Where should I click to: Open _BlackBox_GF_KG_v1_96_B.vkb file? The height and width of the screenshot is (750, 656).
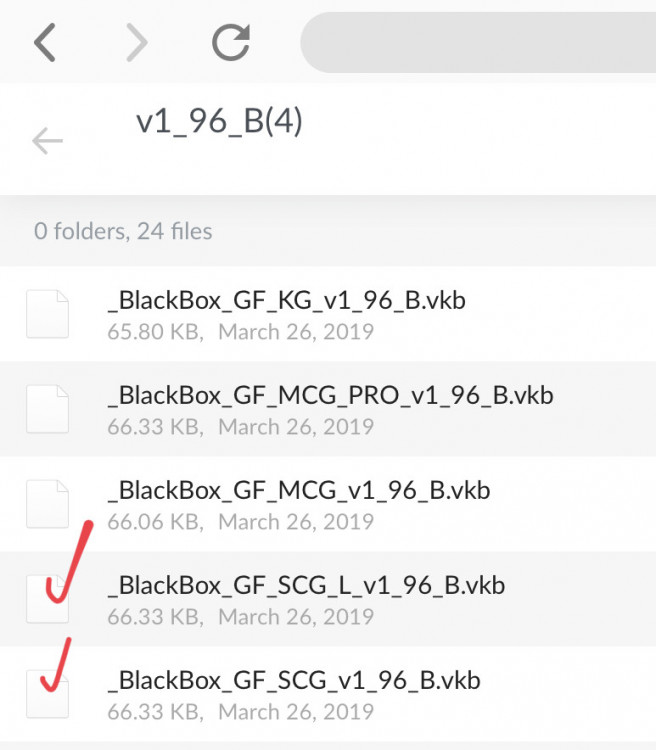pyautogui.click(x=286, y=299)
